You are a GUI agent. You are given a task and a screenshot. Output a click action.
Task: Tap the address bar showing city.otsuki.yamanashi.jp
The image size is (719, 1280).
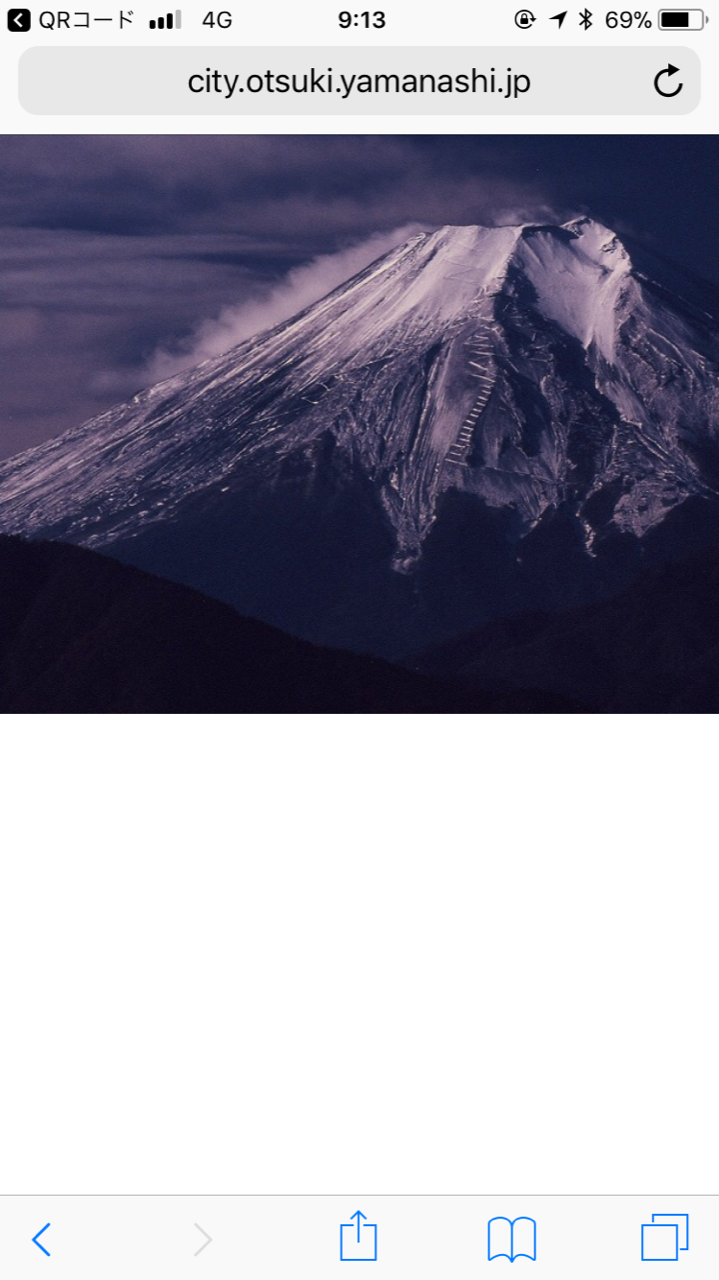[x=358, y=82]
